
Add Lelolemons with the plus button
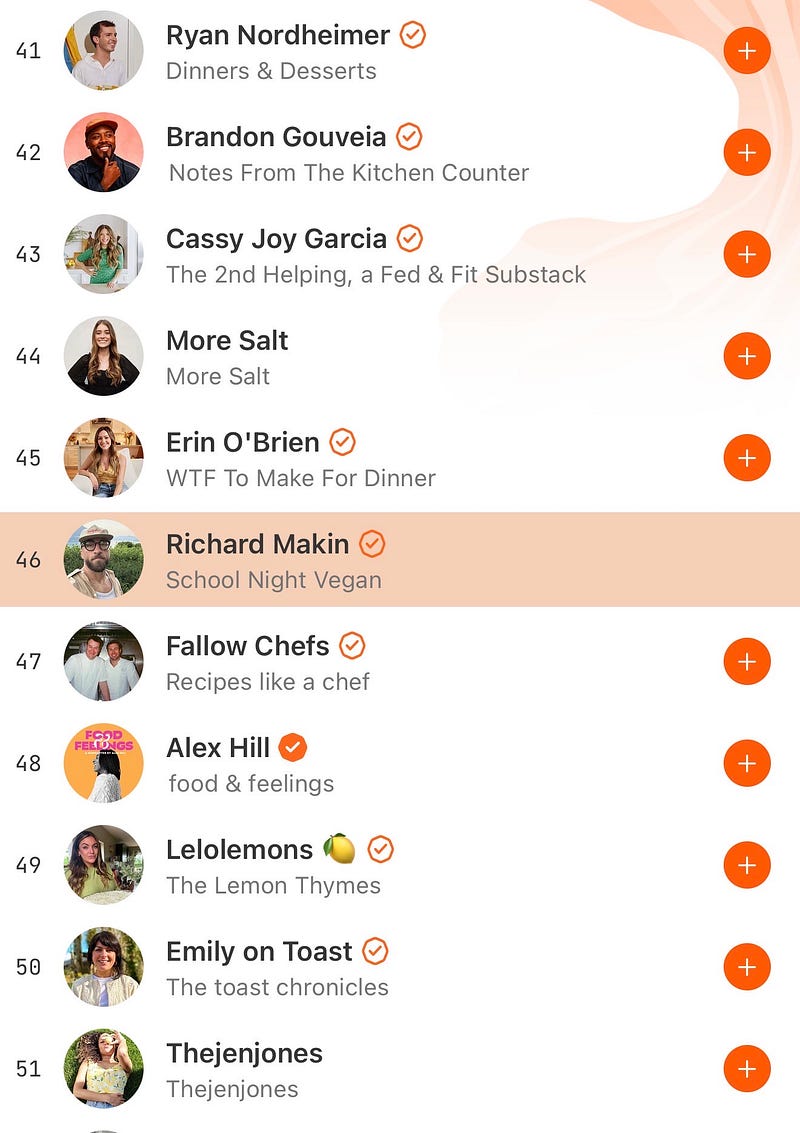[x=746, y=865]
